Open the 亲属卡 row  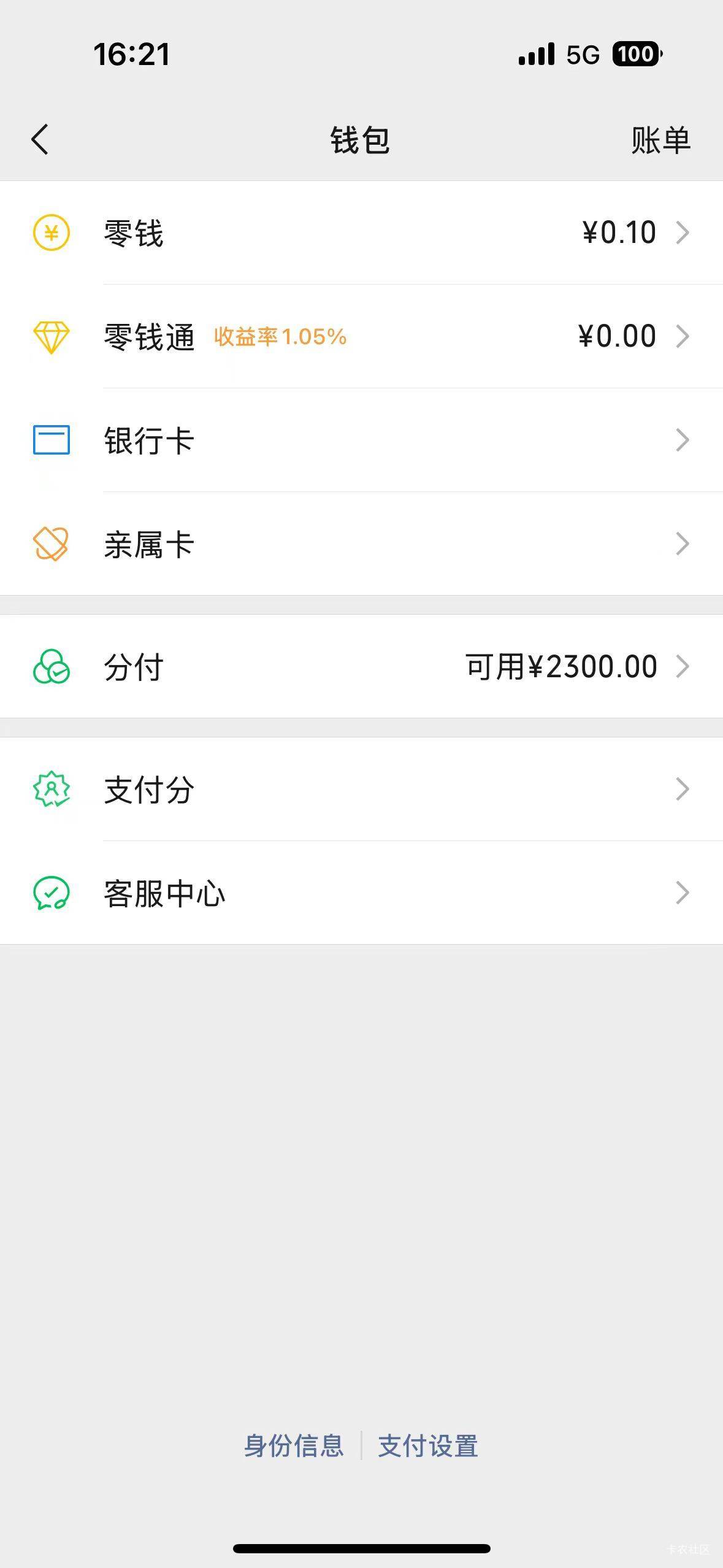pos(361,544)
